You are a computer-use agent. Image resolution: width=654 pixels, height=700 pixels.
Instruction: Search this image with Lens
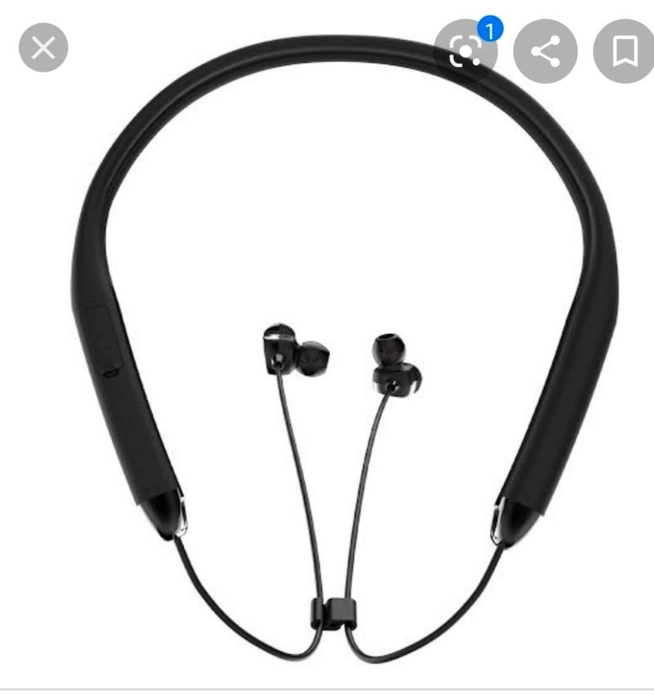(x=465, y=50)
